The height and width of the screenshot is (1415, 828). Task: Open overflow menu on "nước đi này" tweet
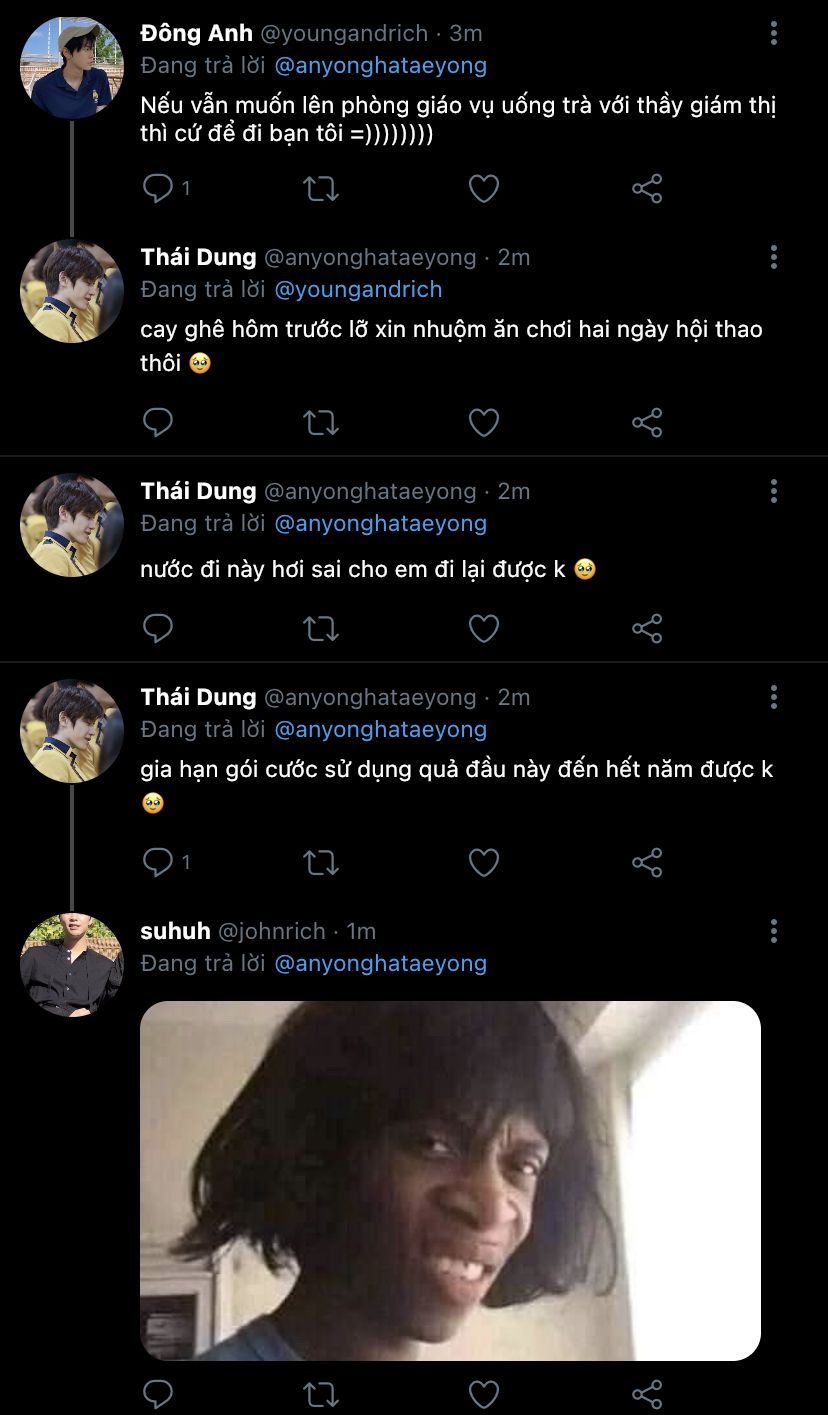(x=773, y=491)
